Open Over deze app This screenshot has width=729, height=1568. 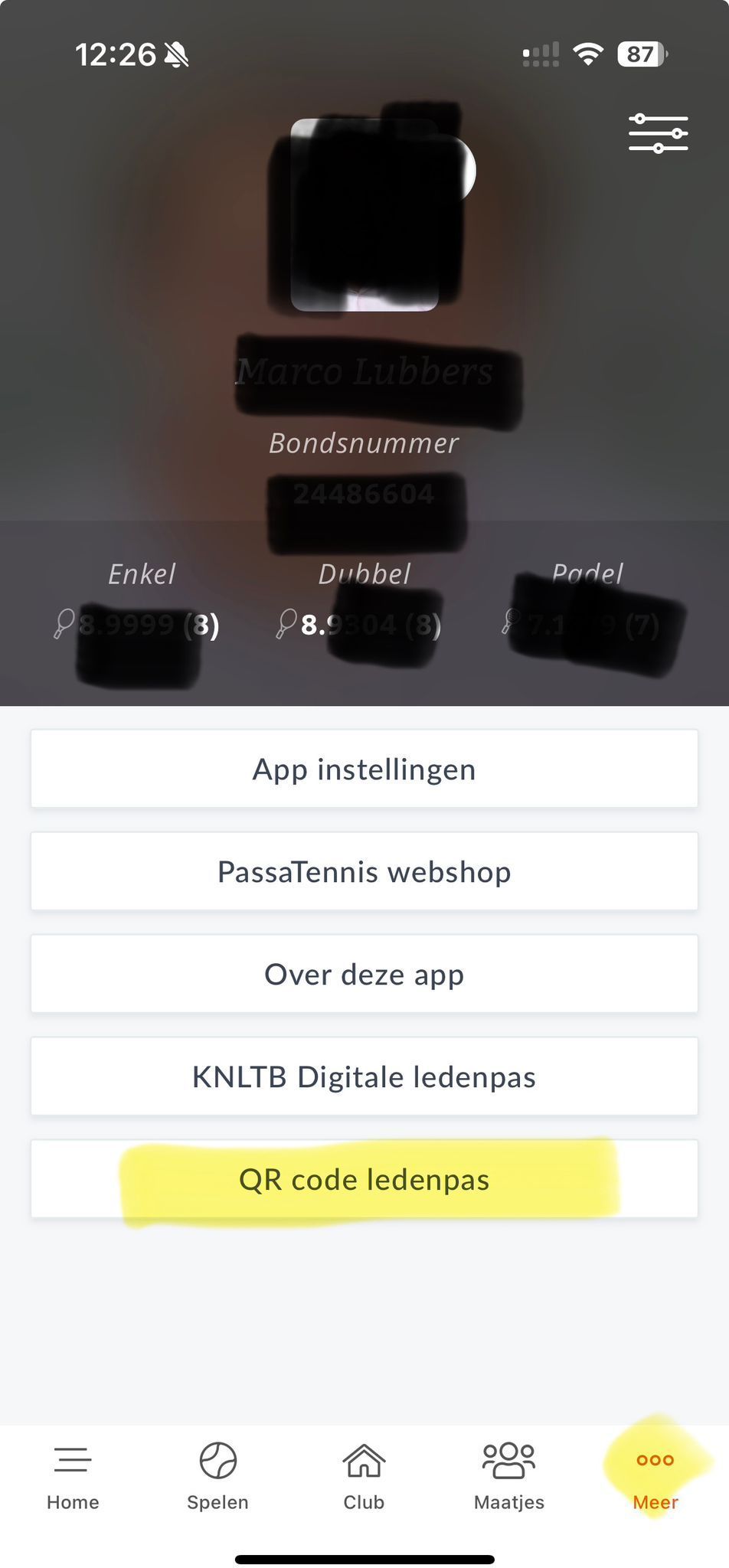pyautogui.click(x=364, y=974)
